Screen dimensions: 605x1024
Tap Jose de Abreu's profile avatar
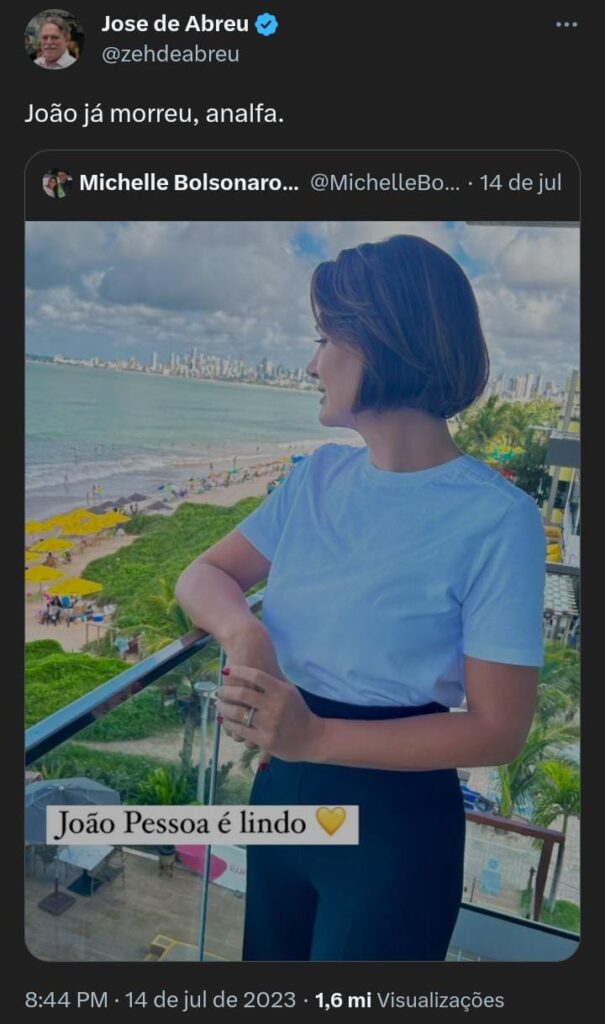[54, 40]
